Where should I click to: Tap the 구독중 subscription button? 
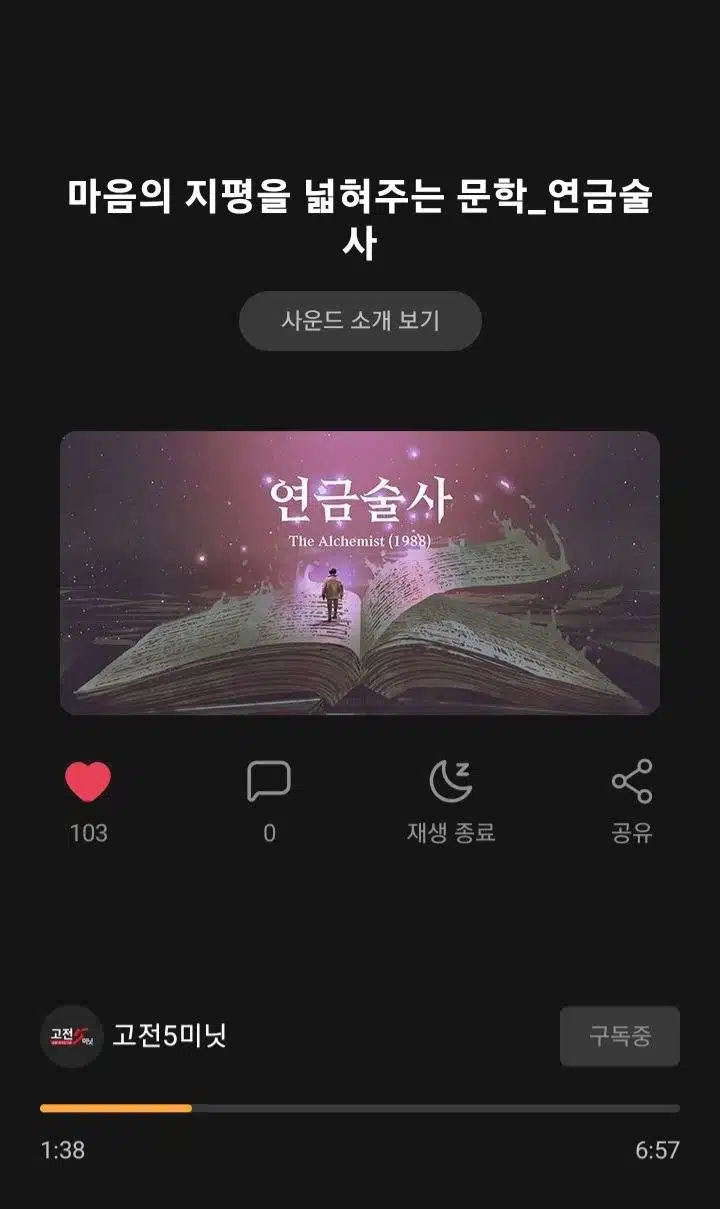(620, 1036)
